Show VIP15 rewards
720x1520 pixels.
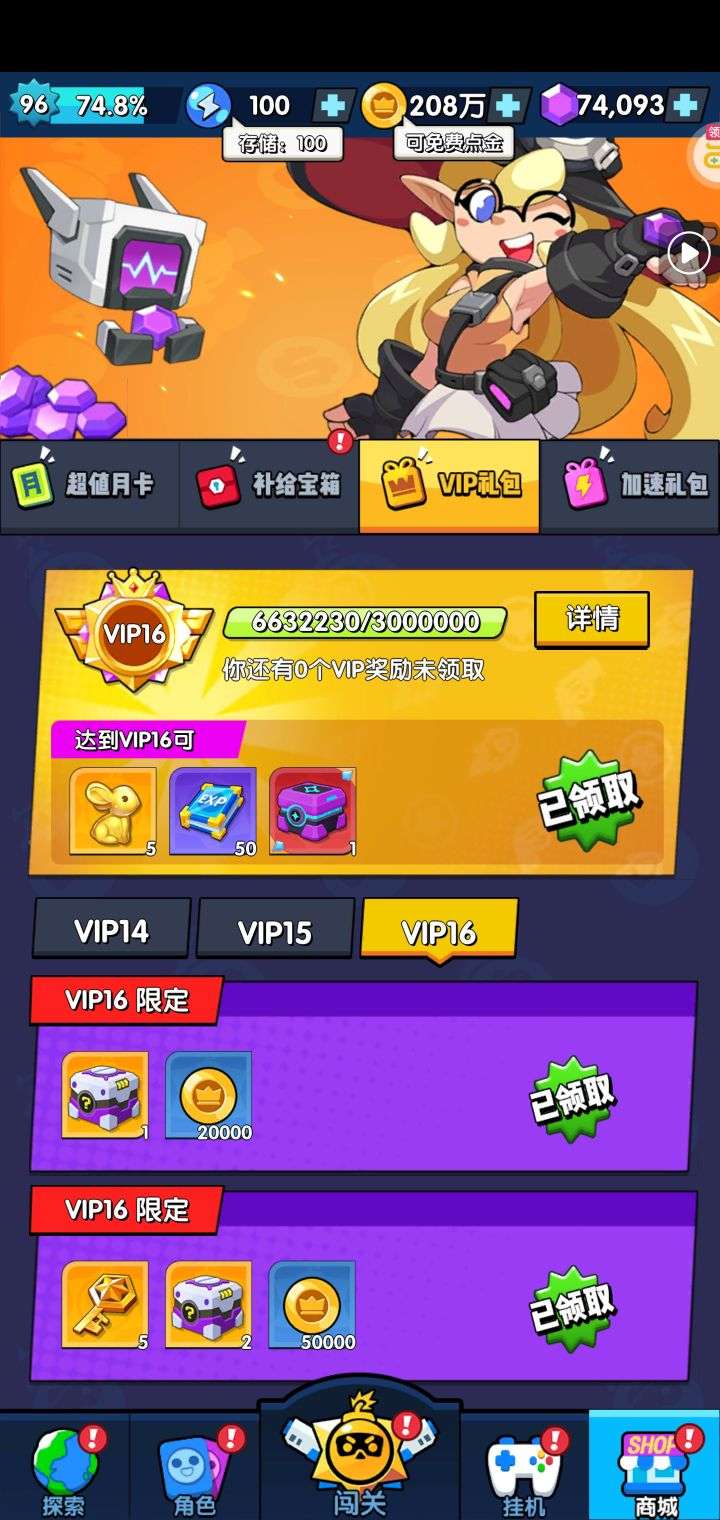click(275, 931)
